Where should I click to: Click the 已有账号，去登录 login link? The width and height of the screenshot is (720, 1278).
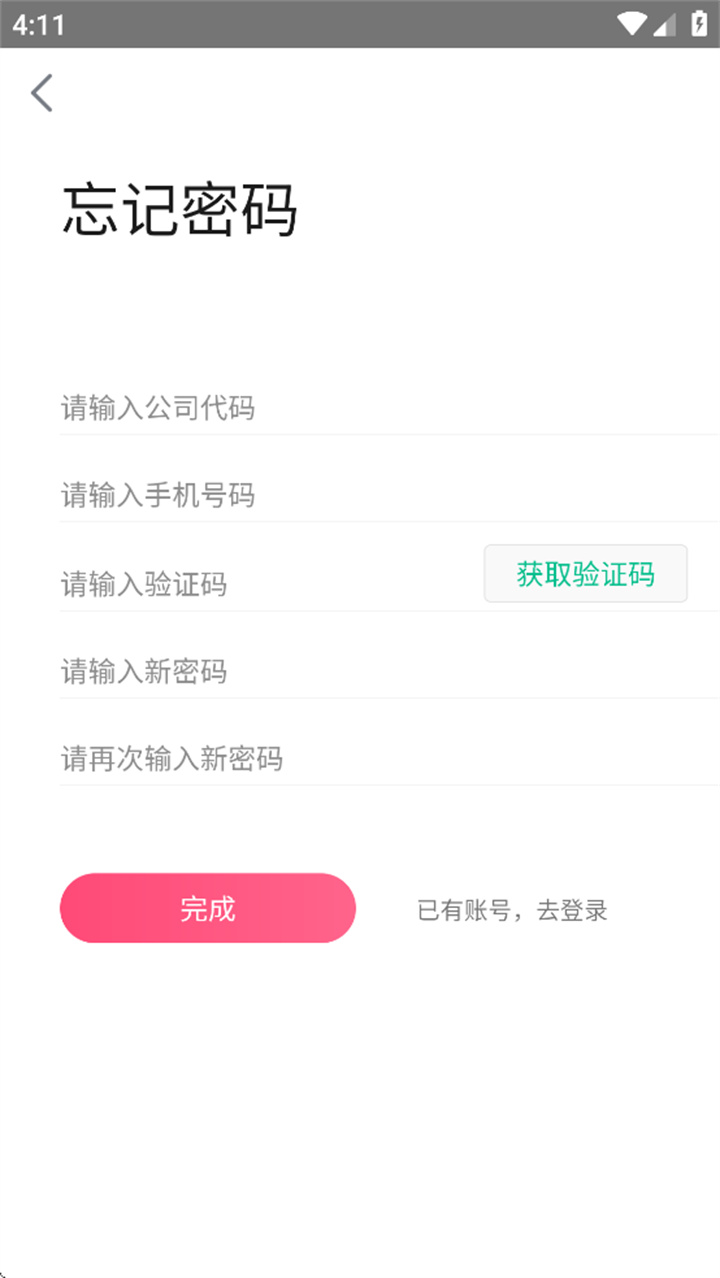(x=512, y=910)
